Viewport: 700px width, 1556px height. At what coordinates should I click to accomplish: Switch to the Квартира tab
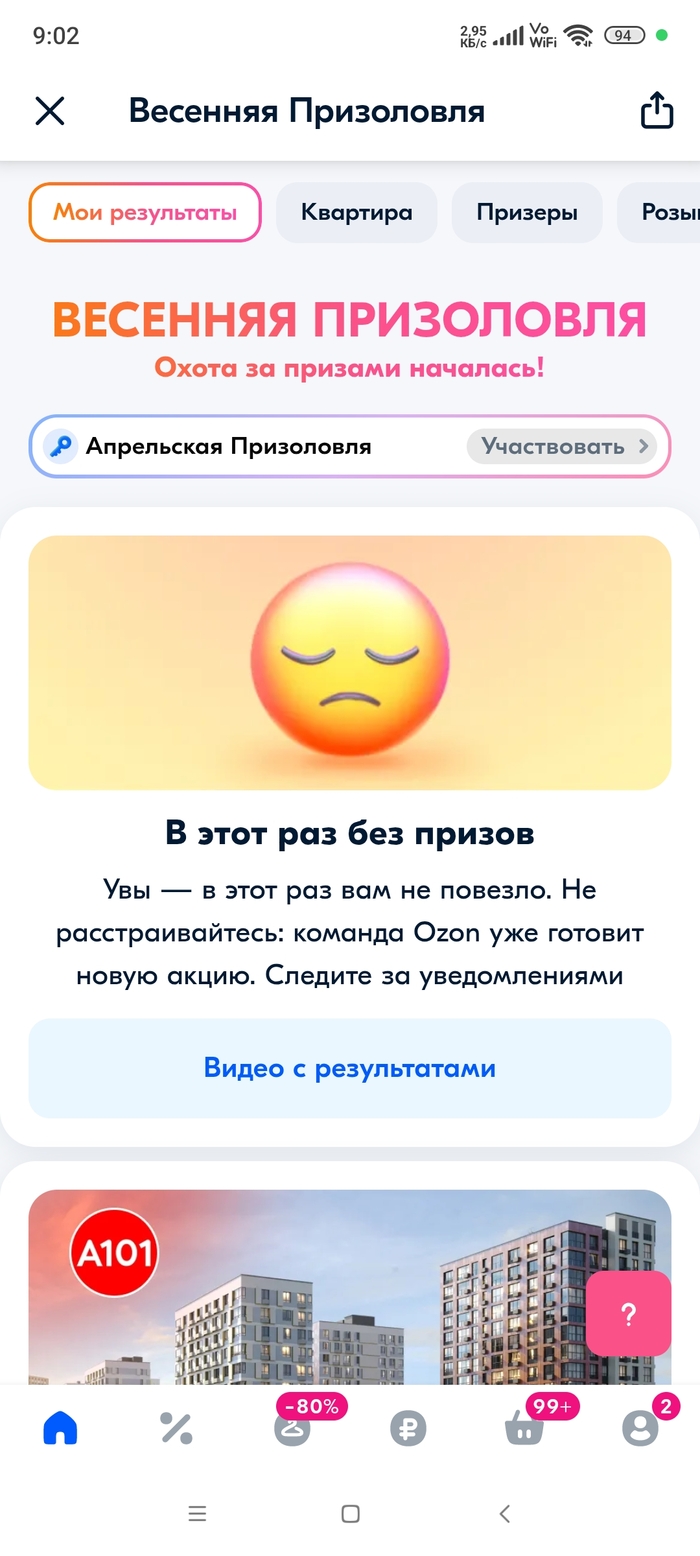pyautogui.click(x=357, y=212)
